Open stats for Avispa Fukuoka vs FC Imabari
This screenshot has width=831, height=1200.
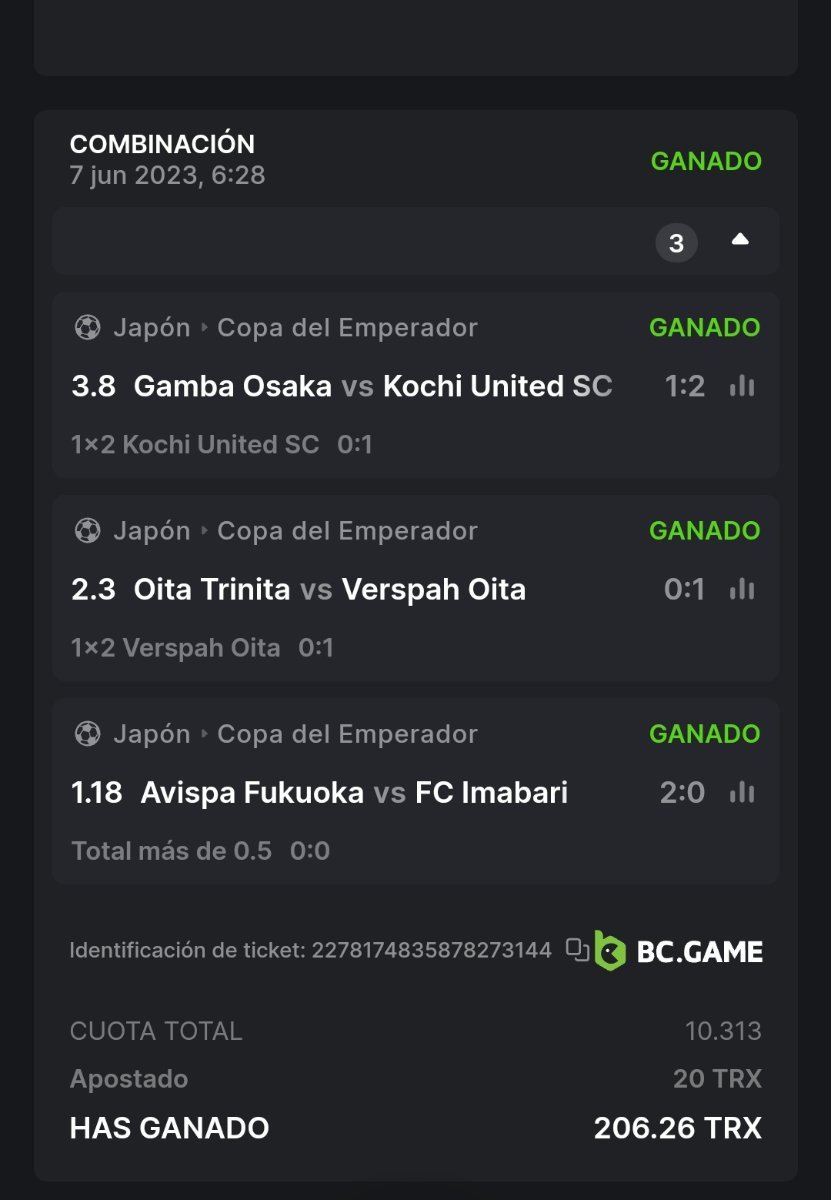(x=742, y=793)
